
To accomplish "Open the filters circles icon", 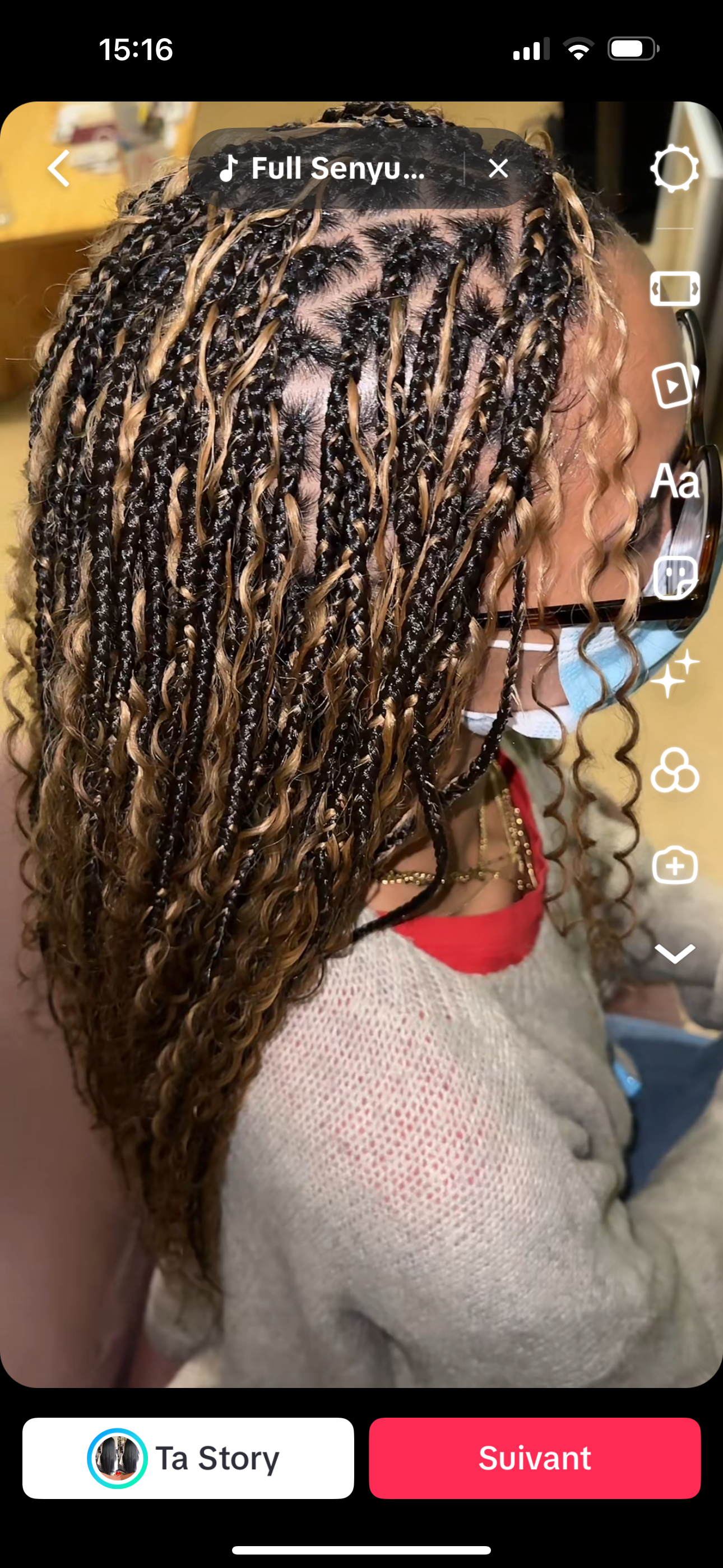I will (x=674, y=769).
